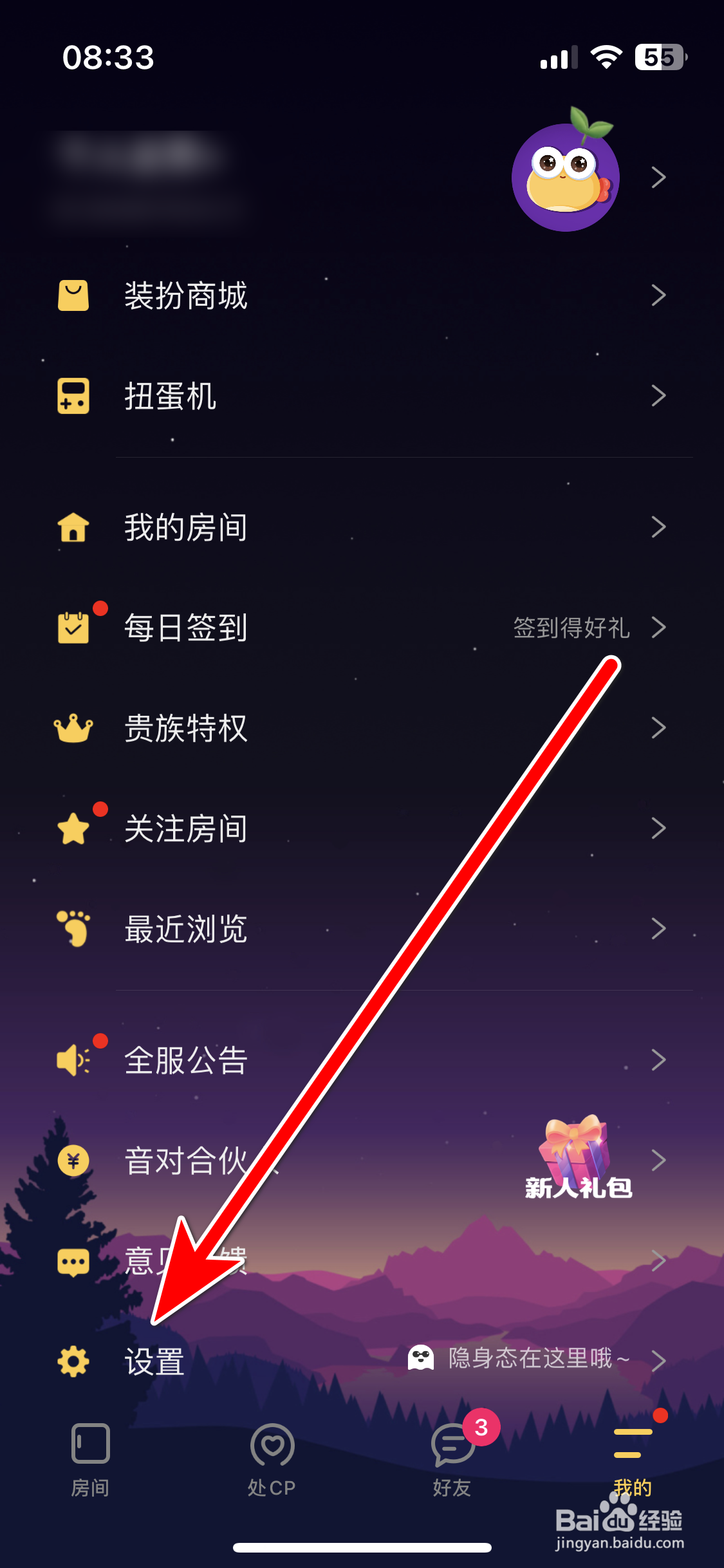
Task: Click the 签到得好礼 reward link
Action: (x=571, y=629)
